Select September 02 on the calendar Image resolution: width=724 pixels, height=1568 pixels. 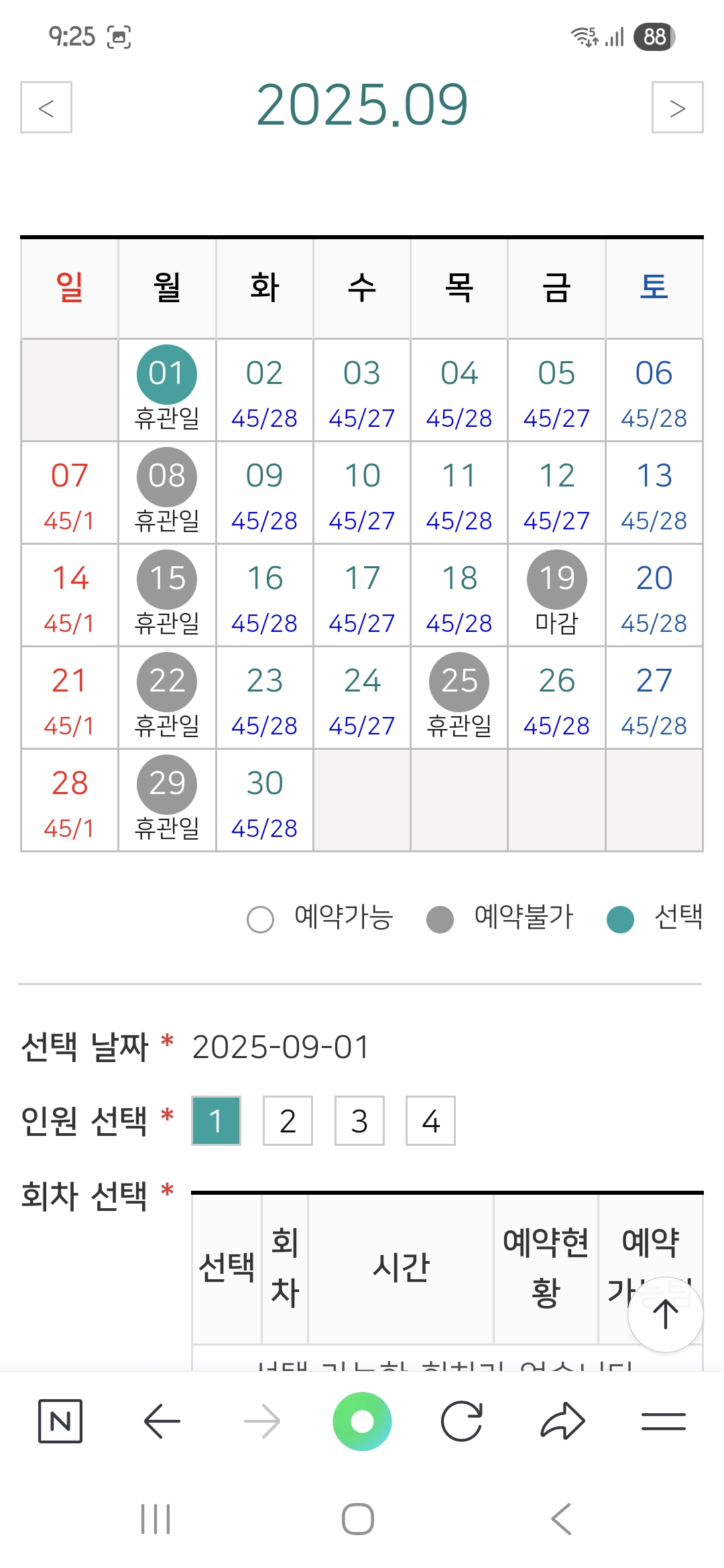264,390
